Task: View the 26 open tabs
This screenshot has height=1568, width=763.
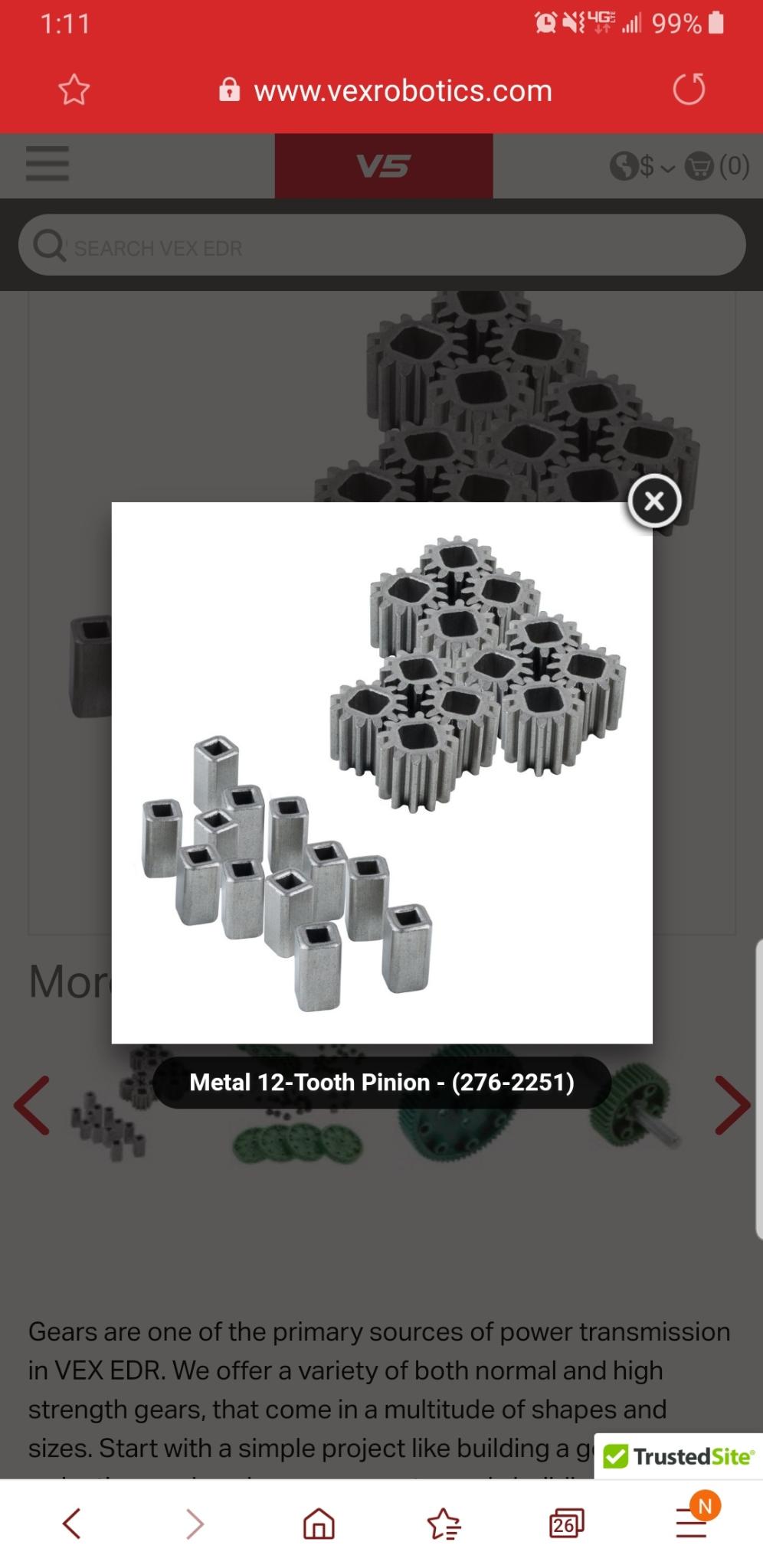Action: (x=567, y=1524)
